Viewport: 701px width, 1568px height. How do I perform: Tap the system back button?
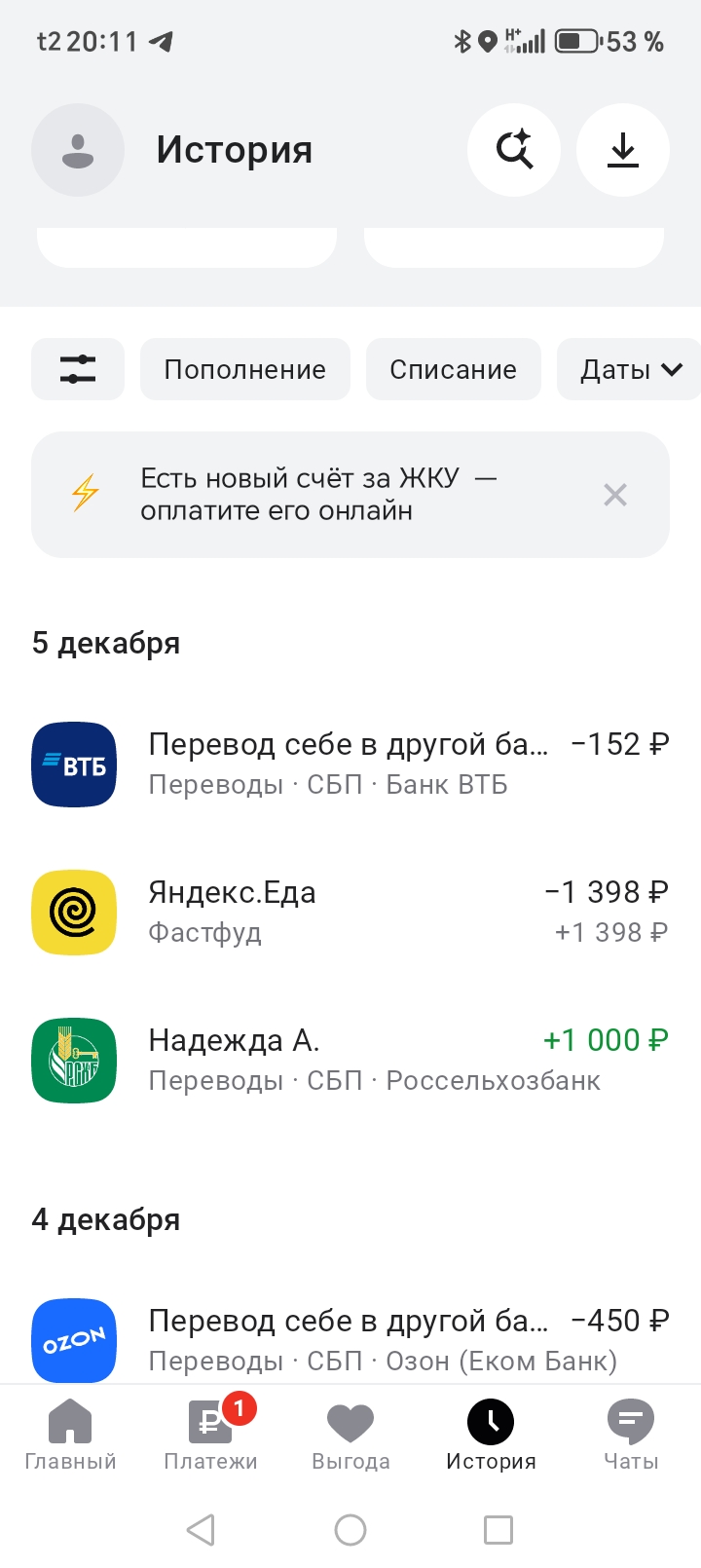201,1529
